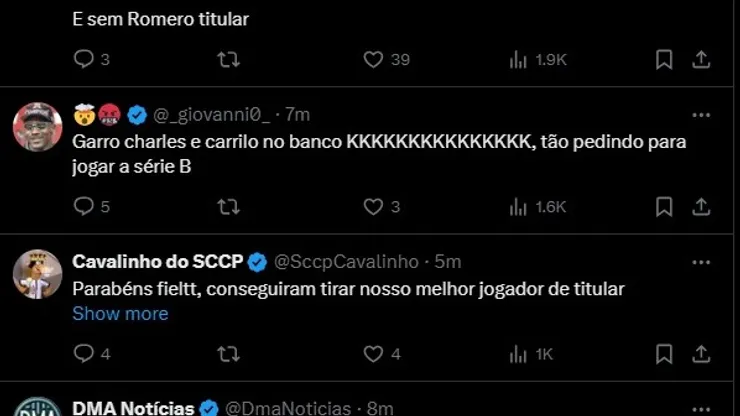Open overflow menu on DMA Notícias post
Image resolution: width=740 pixels, height=416 pixels.
[x=702, y=408]
